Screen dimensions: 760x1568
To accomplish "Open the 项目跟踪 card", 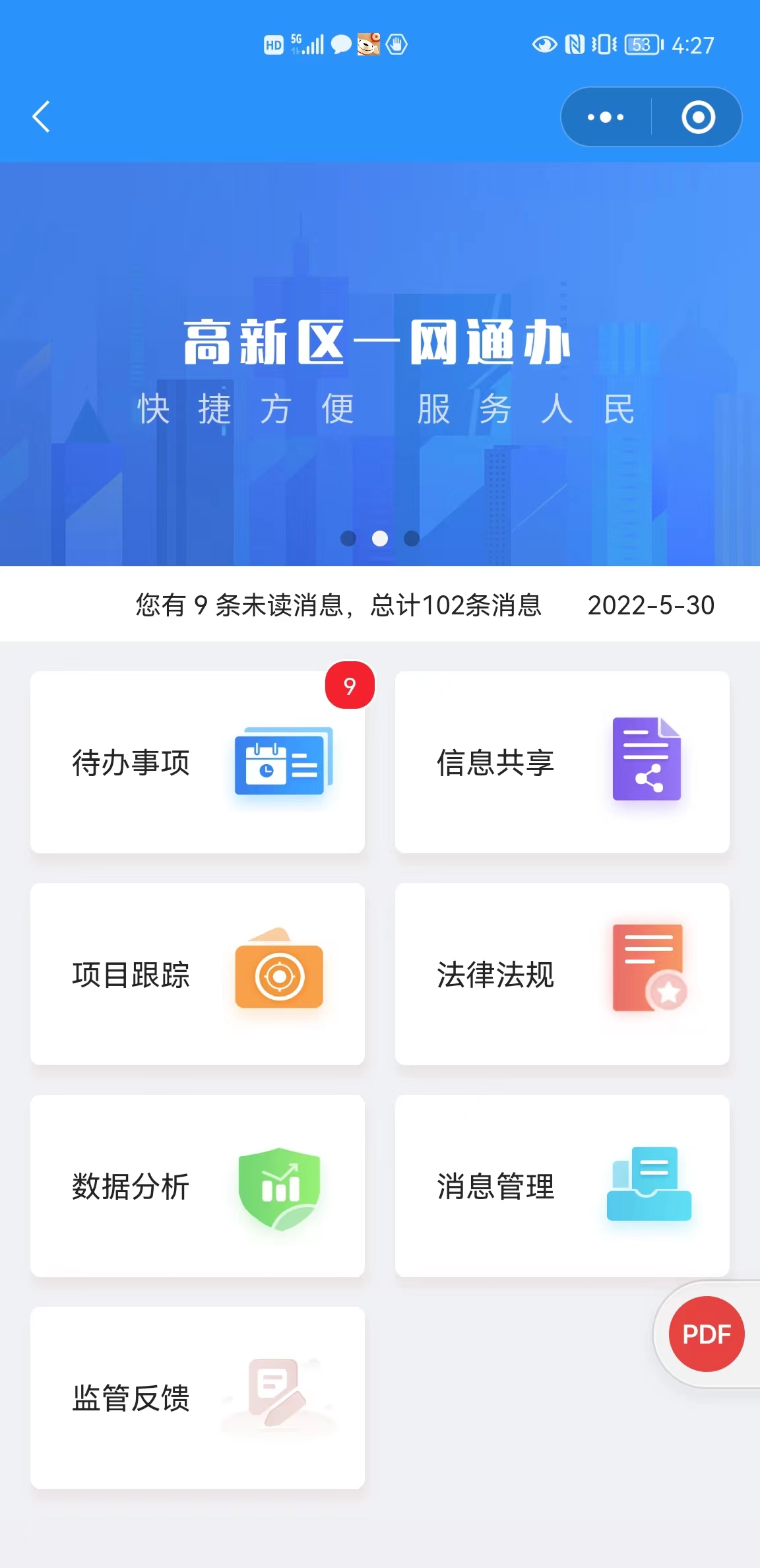I will (x=197, y=974).
